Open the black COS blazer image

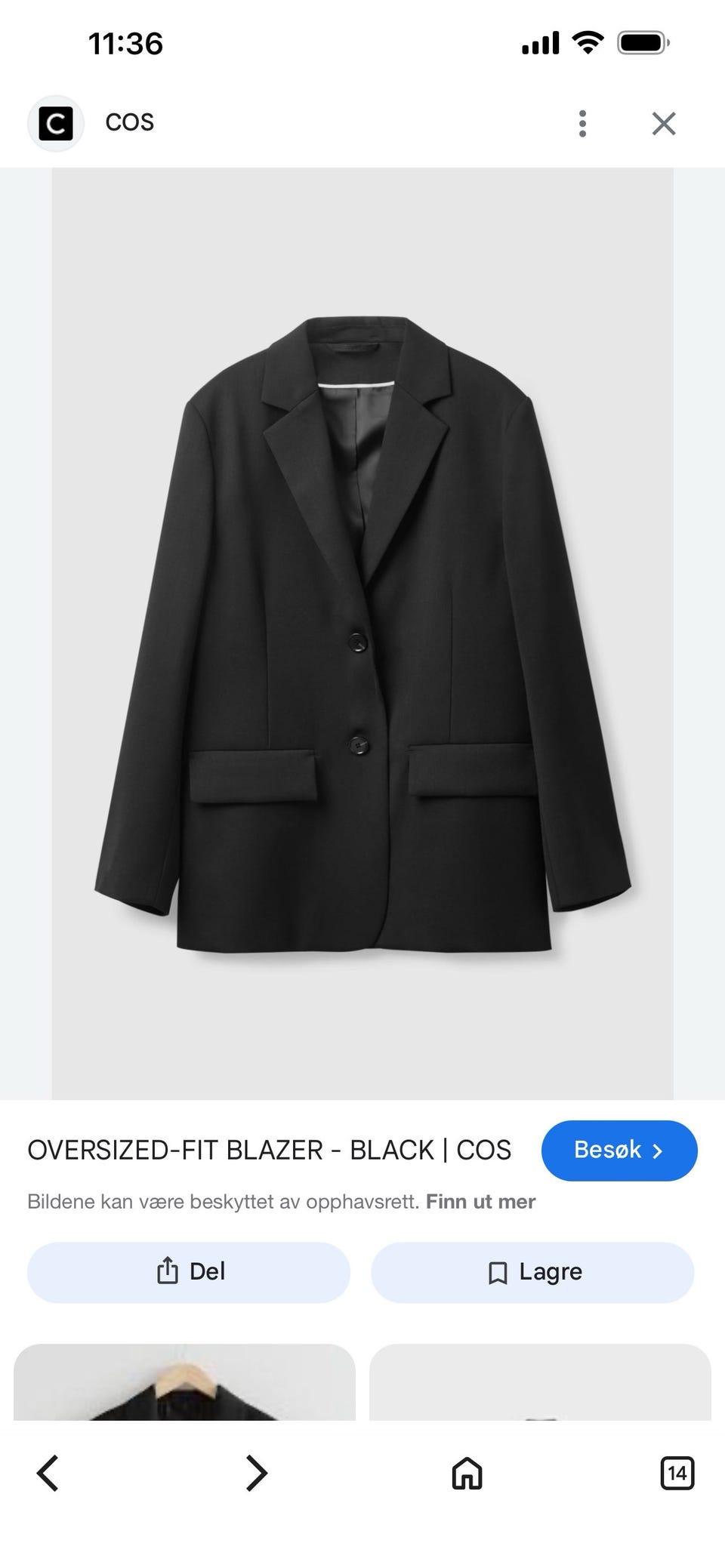[362, 633]
